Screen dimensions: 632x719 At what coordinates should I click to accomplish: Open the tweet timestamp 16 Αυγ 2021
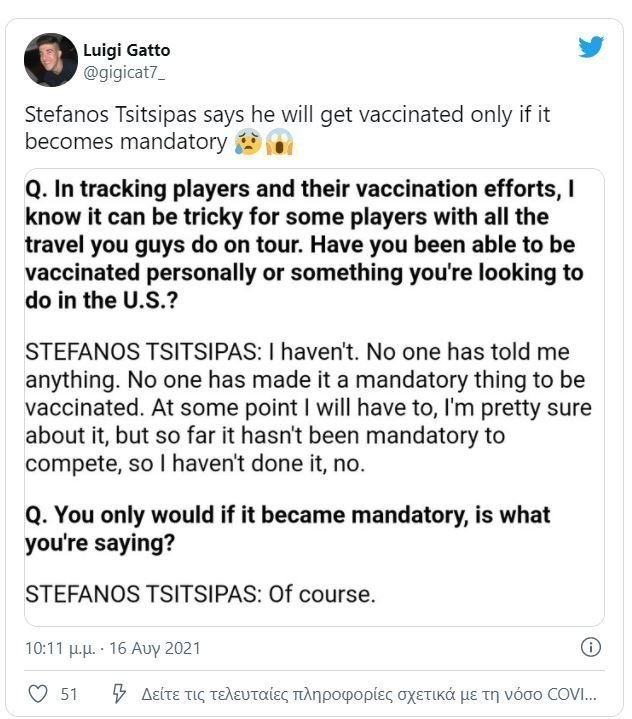click(x=113, y=648)
